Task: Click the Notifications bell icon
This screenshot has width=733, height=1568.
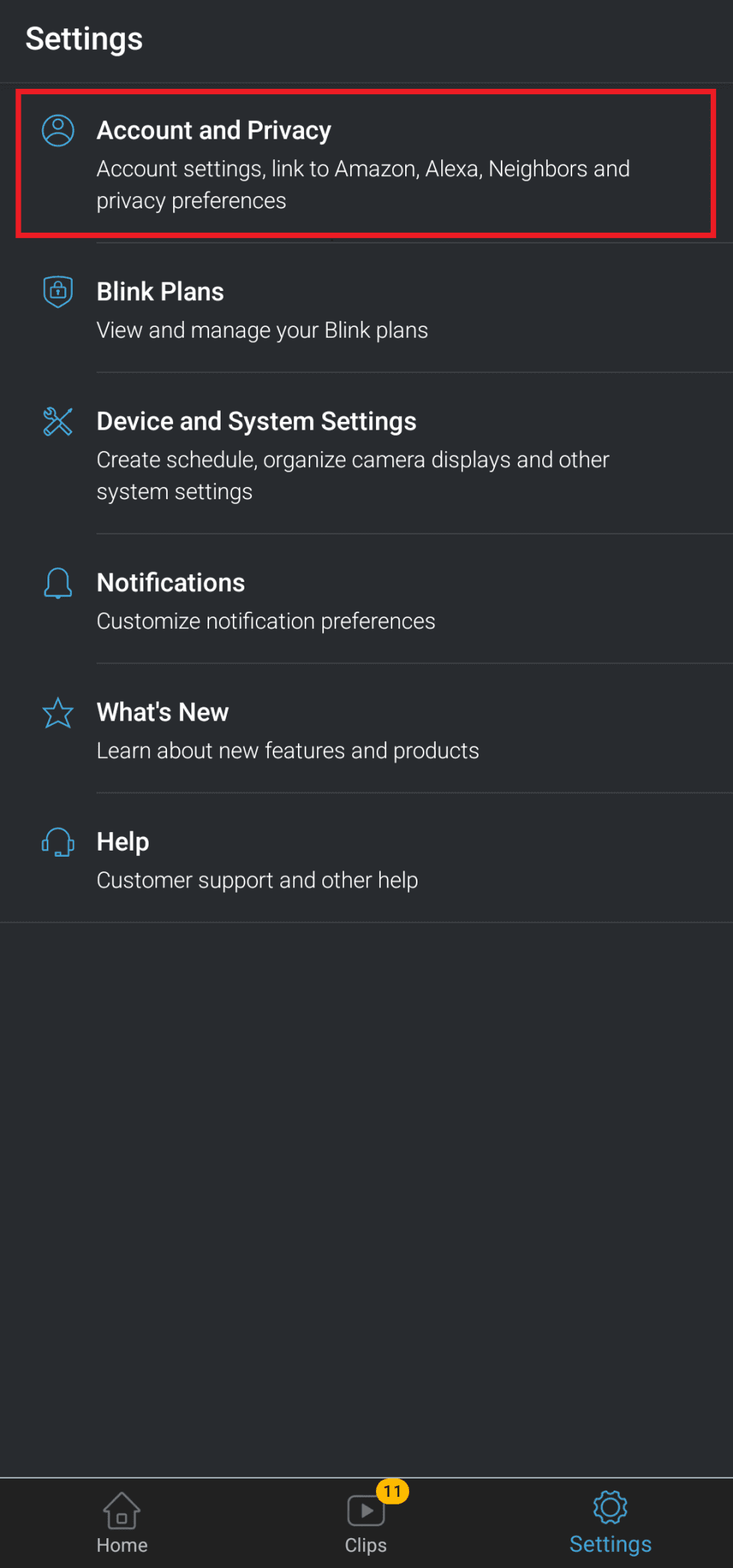Action: (57, 583)
